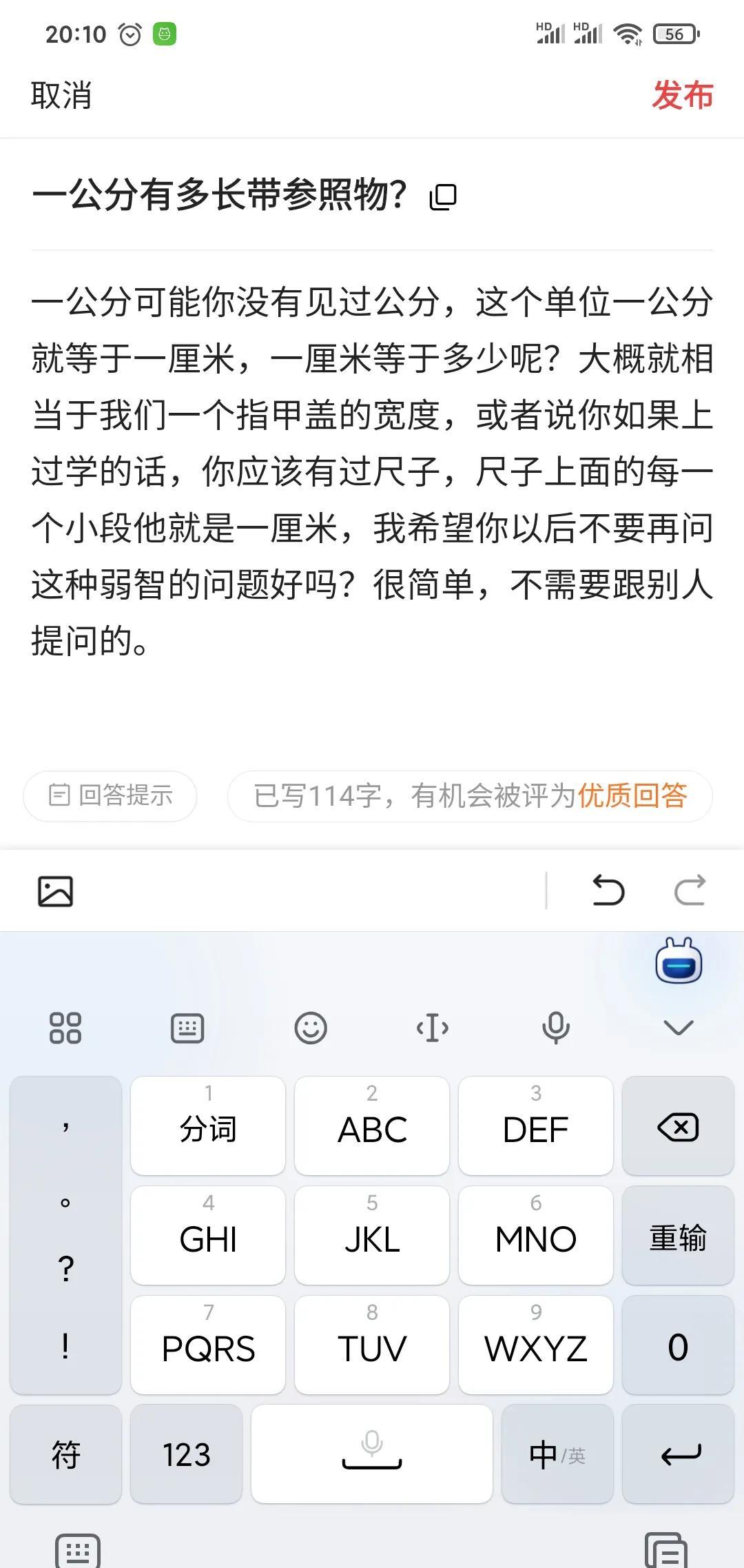
Task: Tap 取消 to cancel the answer
Action: pos(61,95)
